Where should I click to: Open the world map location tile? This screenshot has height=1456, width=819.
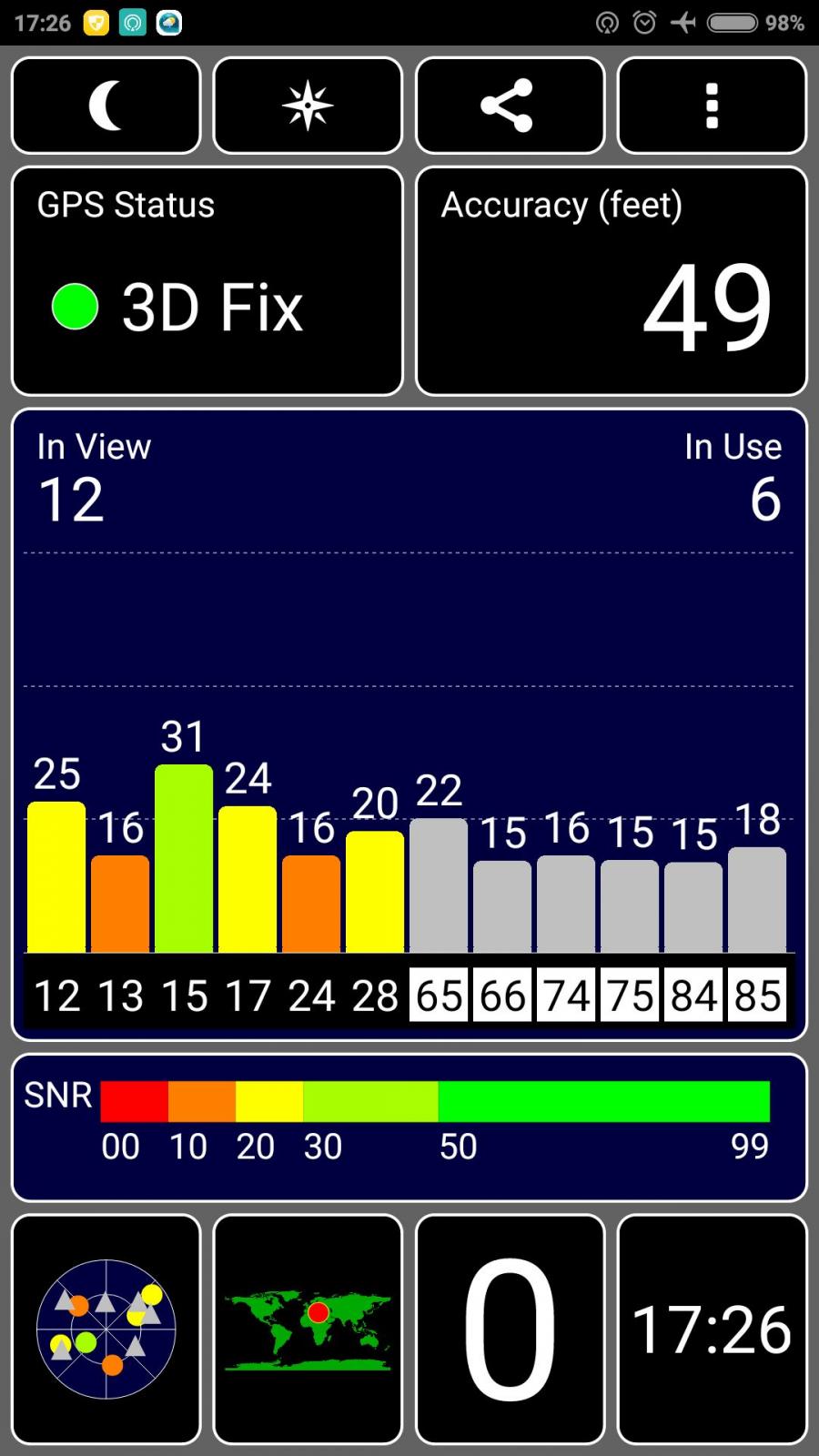point(308,1330)
